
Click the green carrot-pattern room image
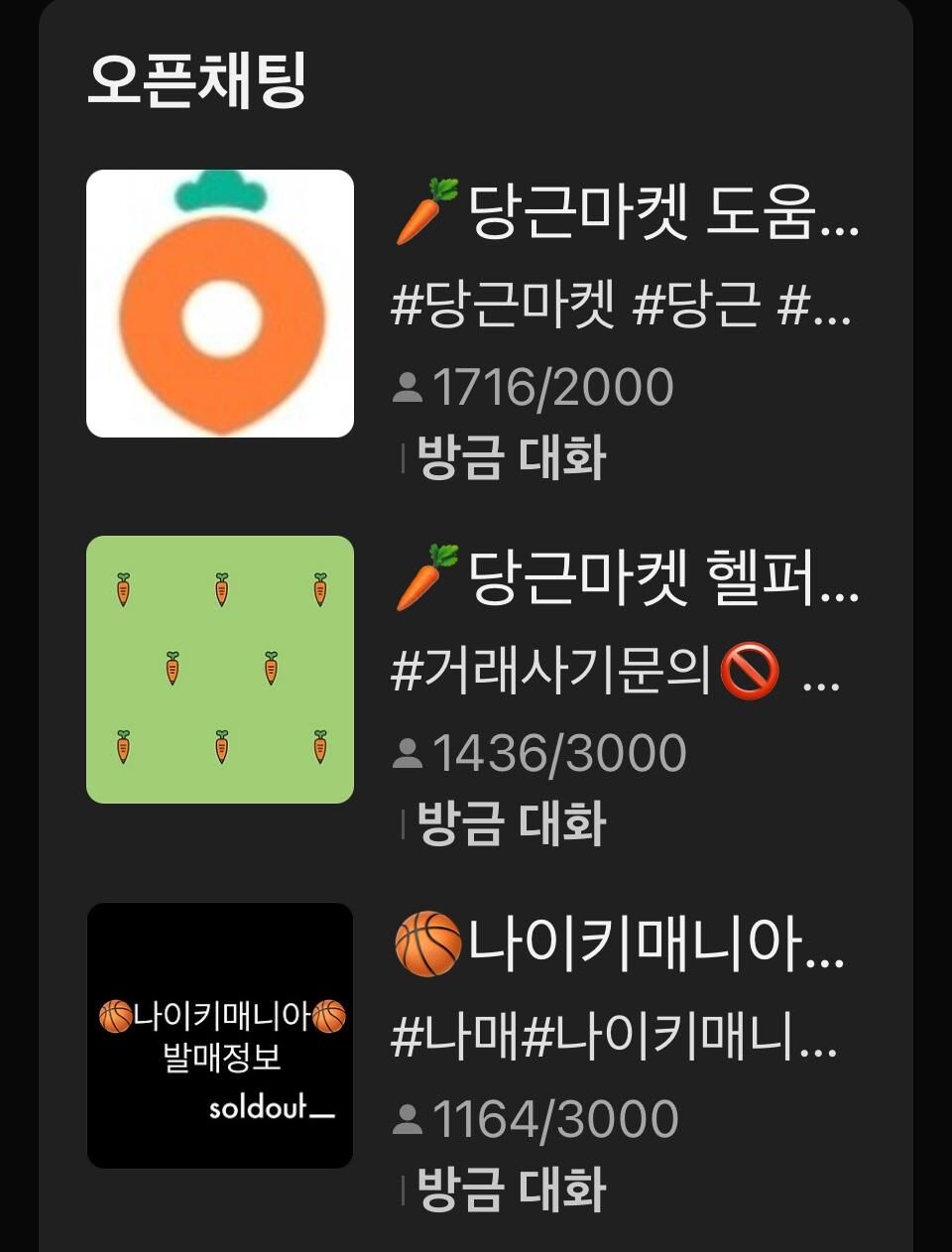click(220, 667)
